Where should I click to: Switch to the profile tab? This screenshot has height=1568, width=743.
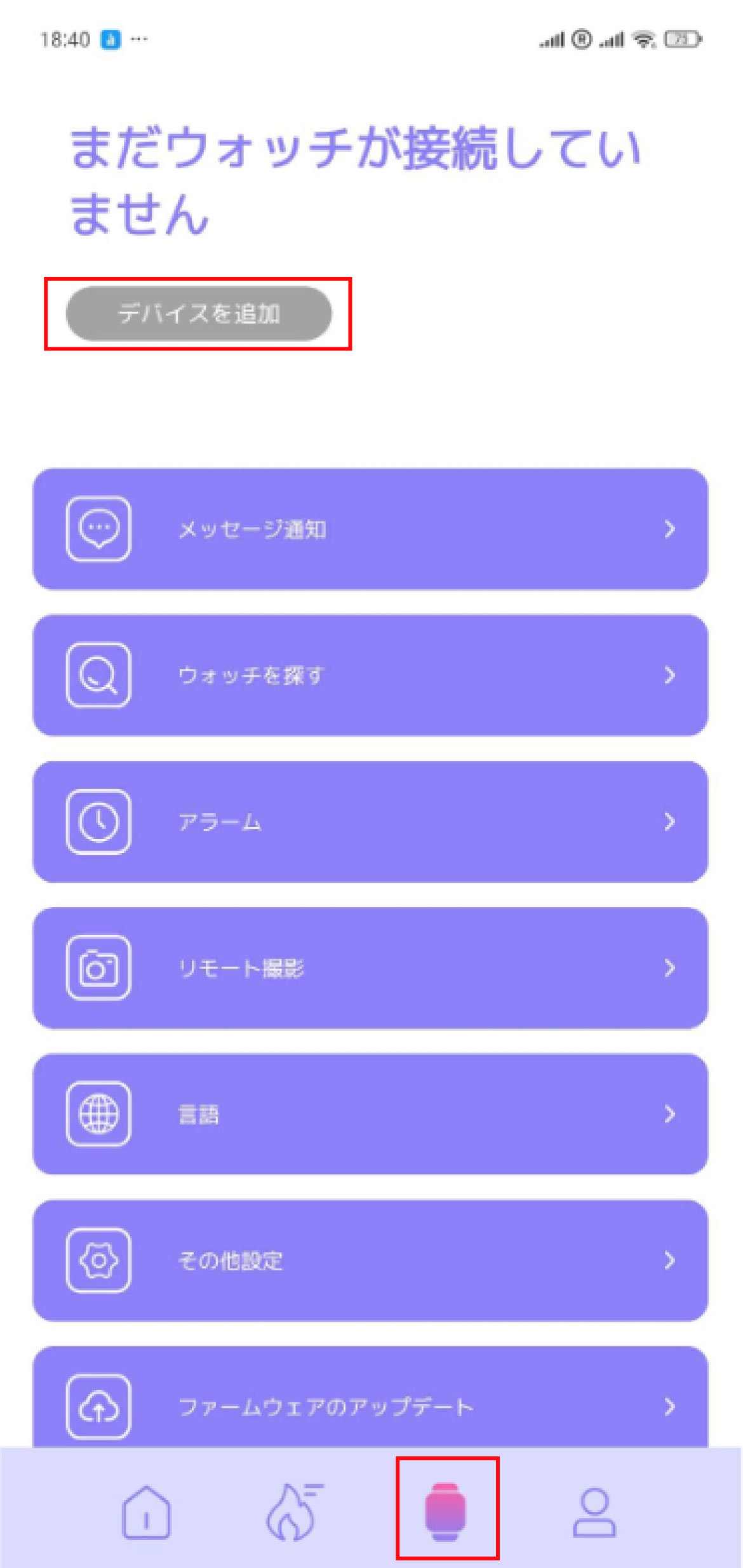(x=594, y=1512)
